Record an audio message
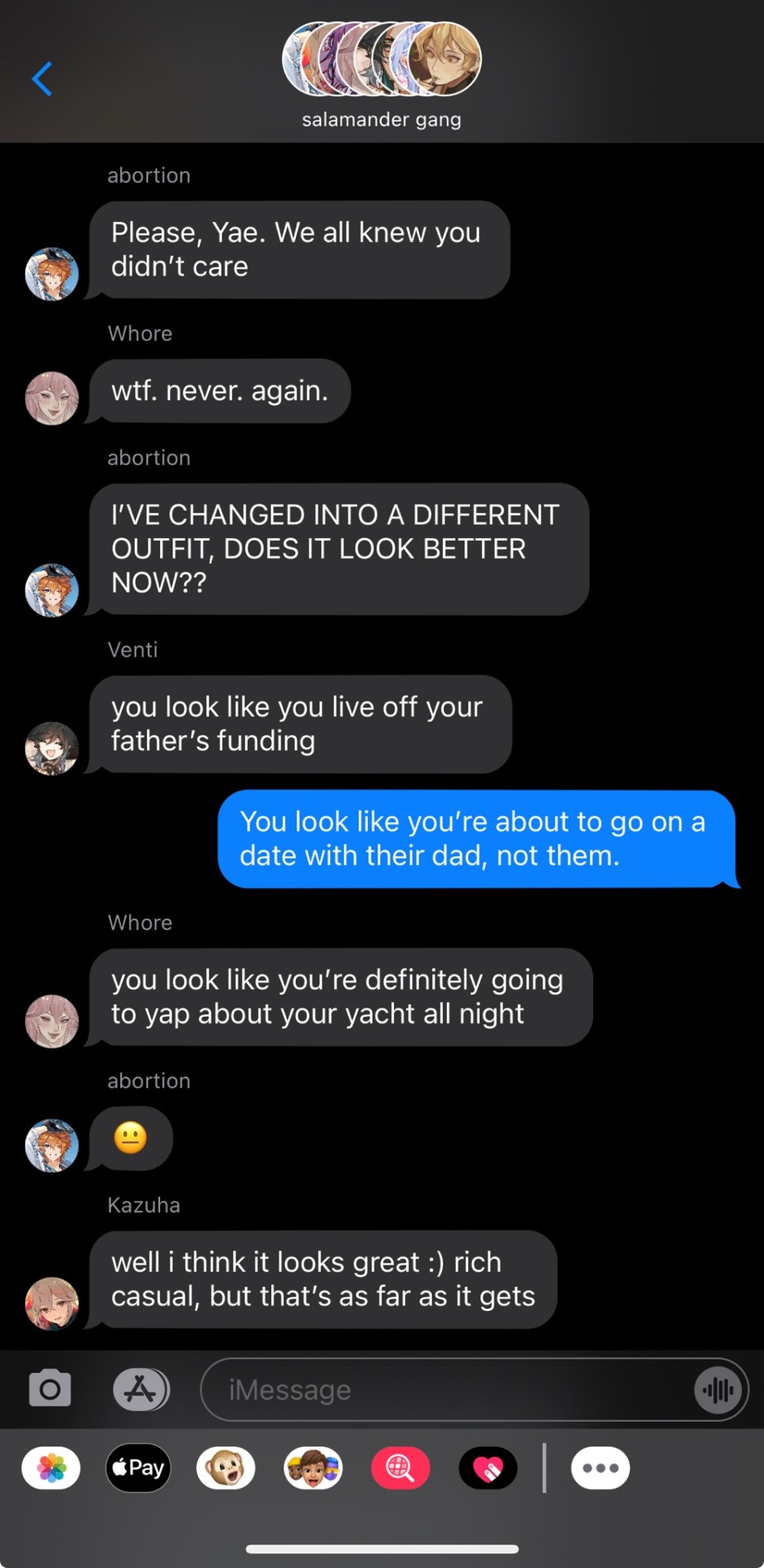764x1568 pixels. tap(717, 1389)
